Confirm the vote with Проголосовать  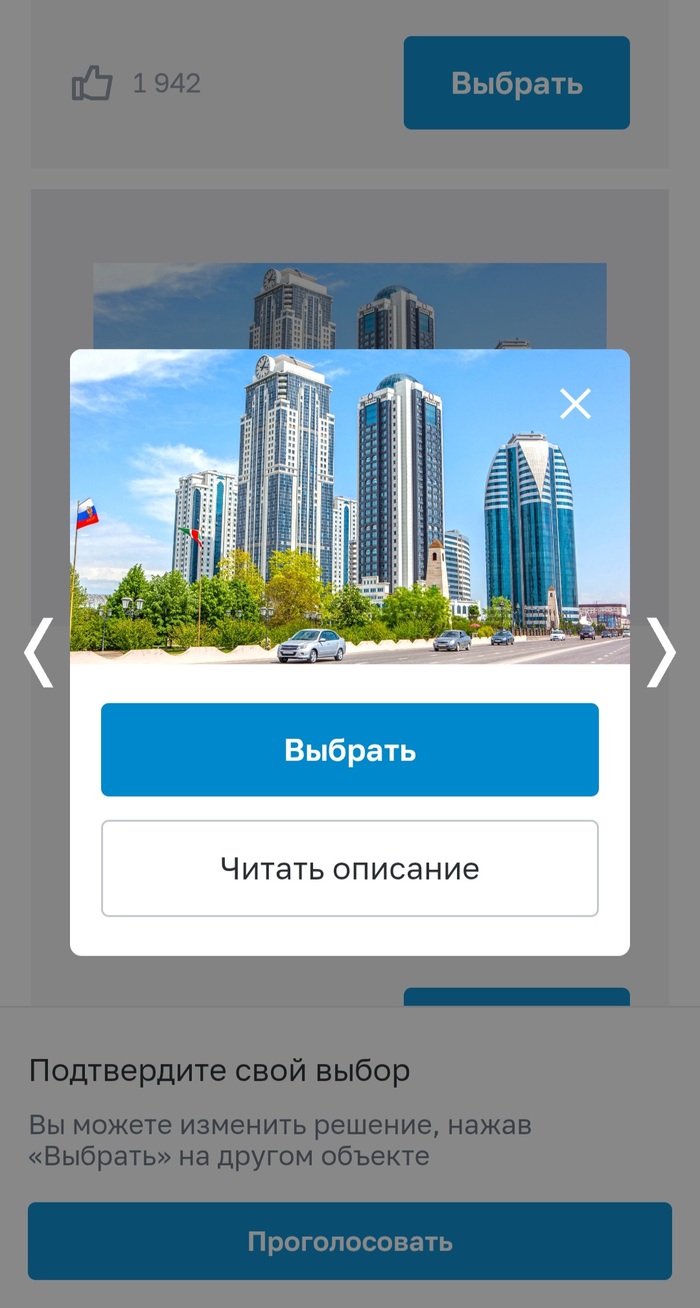[x=350, y=1242]
